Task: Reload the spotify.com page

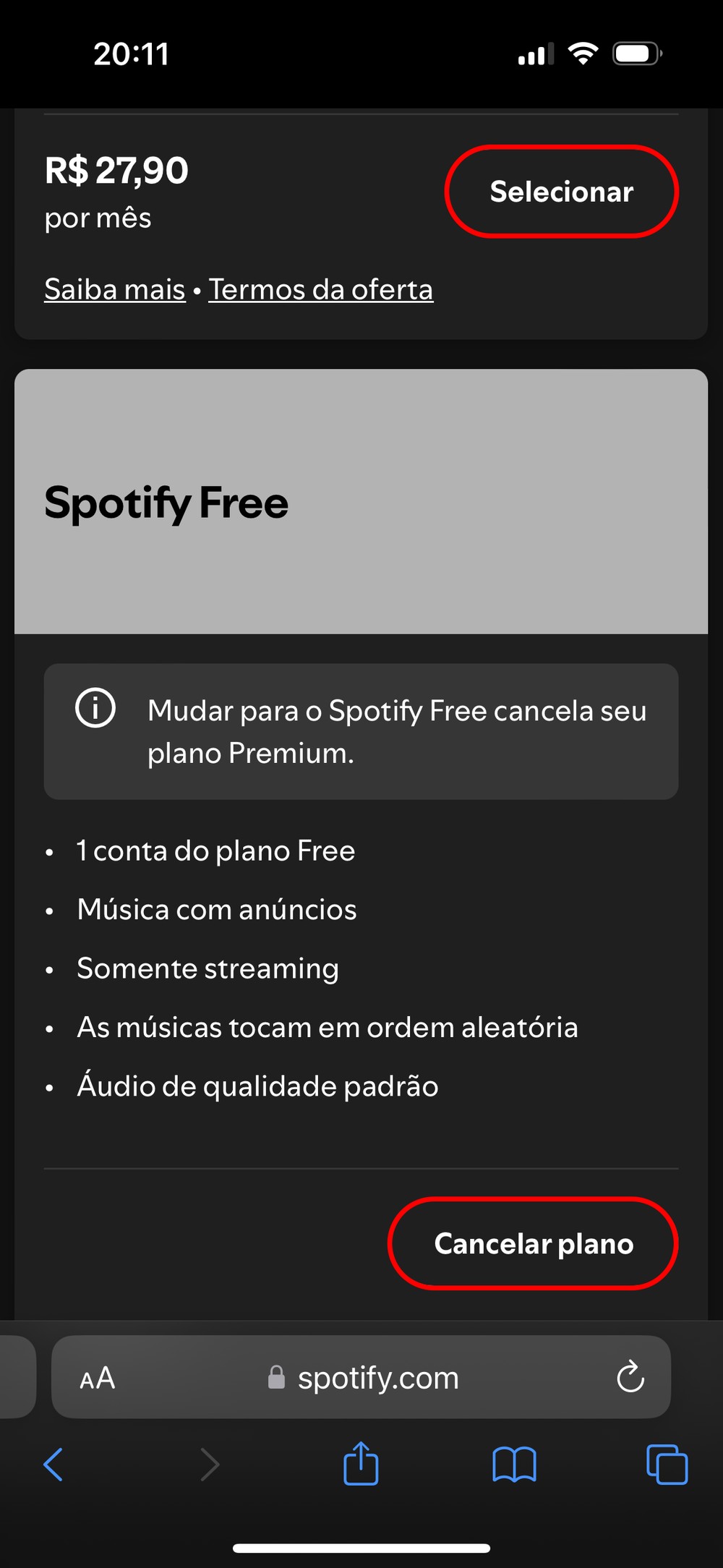Action: 630,1377
